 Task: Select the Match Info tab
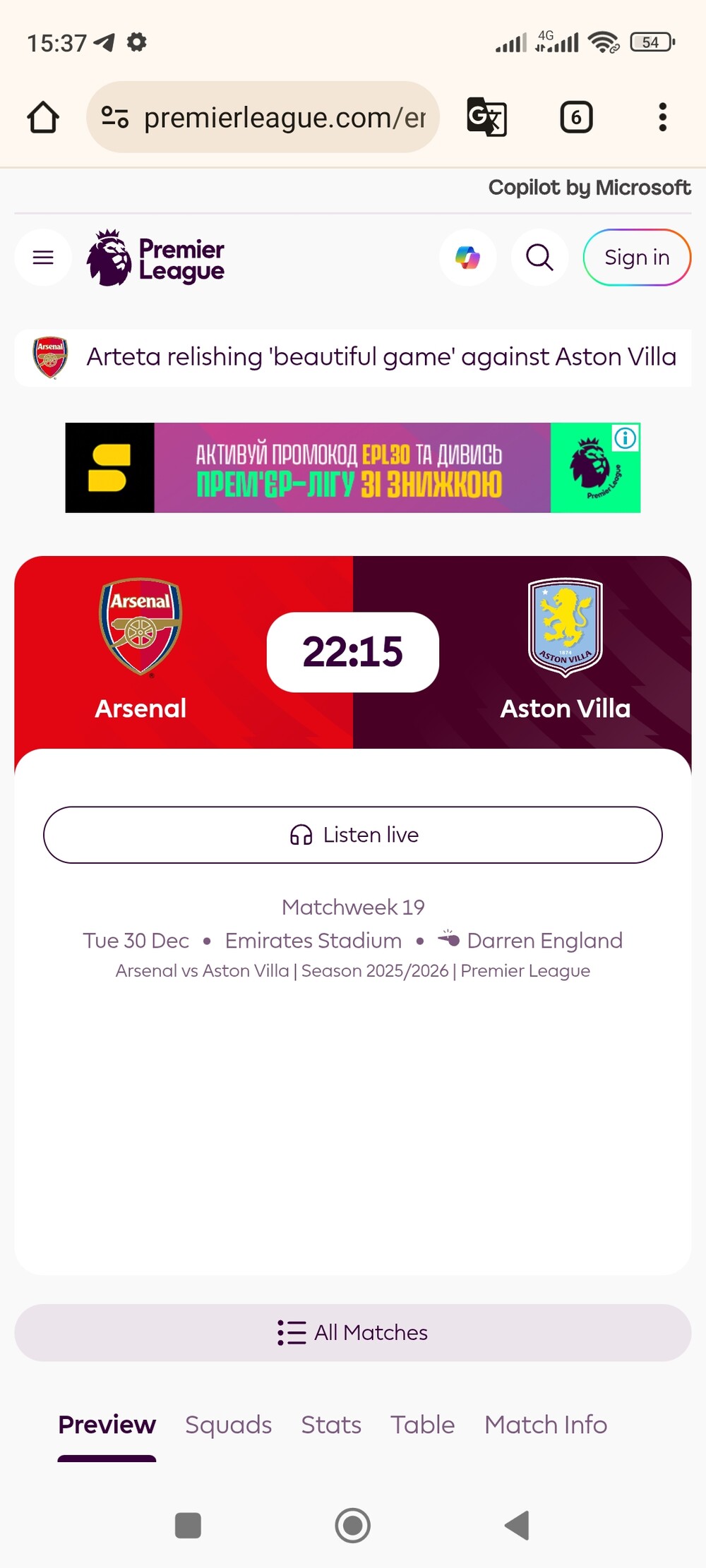coord(545,1425)
